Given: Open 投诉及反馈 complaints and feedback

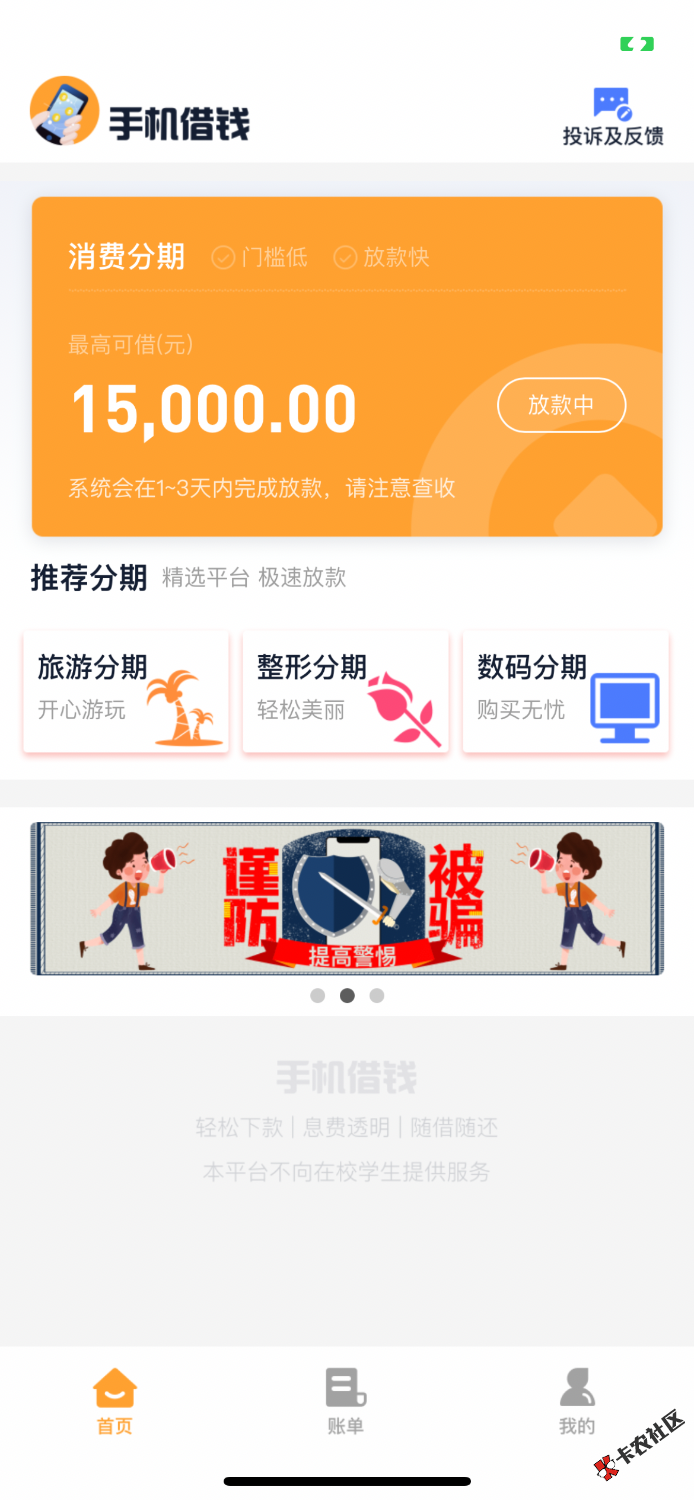Looking at the screenshot, I should pos(612,118).
